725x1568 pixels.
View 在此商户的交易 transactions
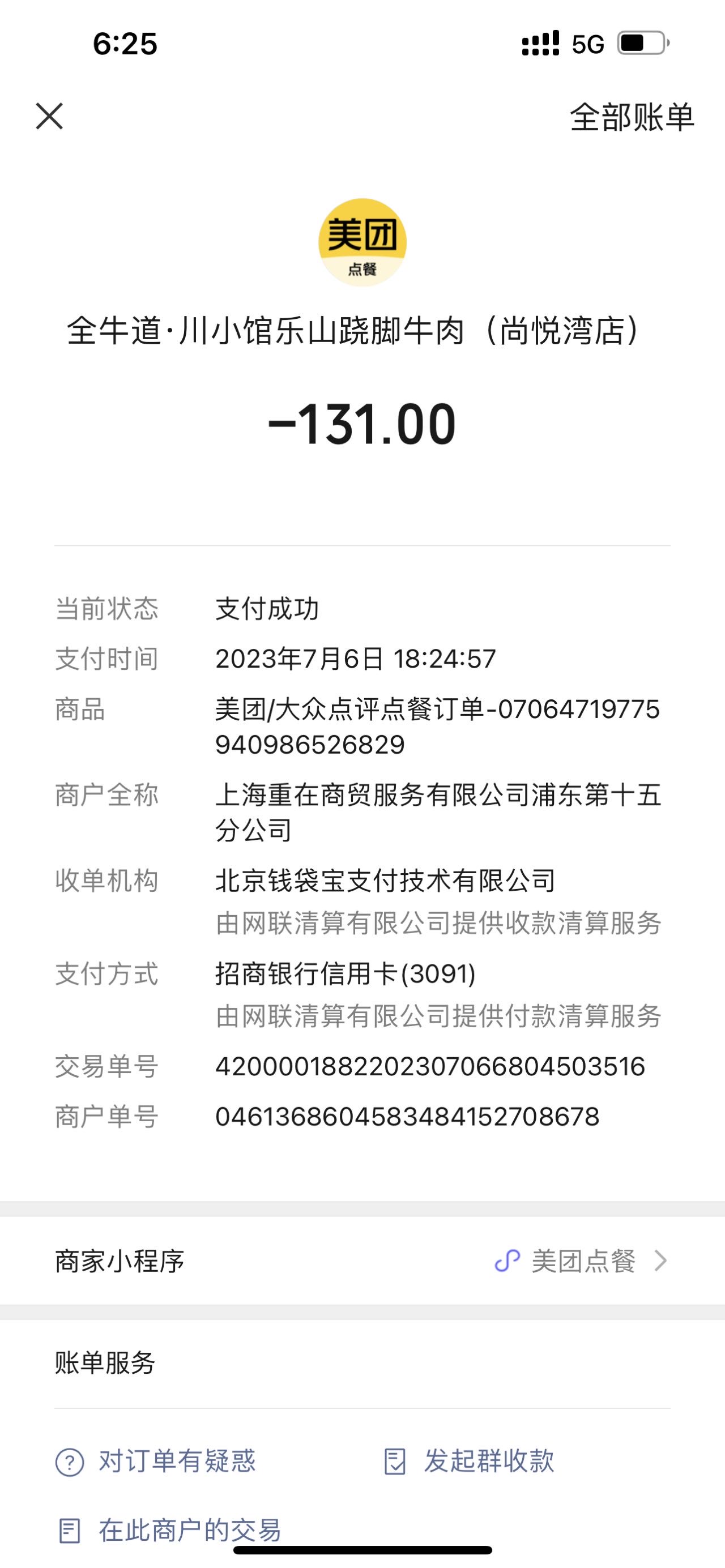pyautogui.click(x=169, y=1529)
